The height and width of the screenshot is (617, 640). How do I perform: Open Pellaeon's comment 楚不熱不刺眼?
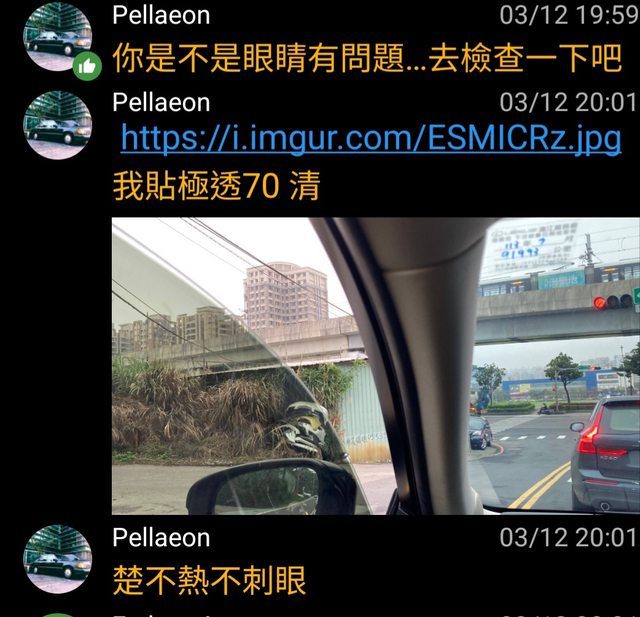(x=209, y=580)
